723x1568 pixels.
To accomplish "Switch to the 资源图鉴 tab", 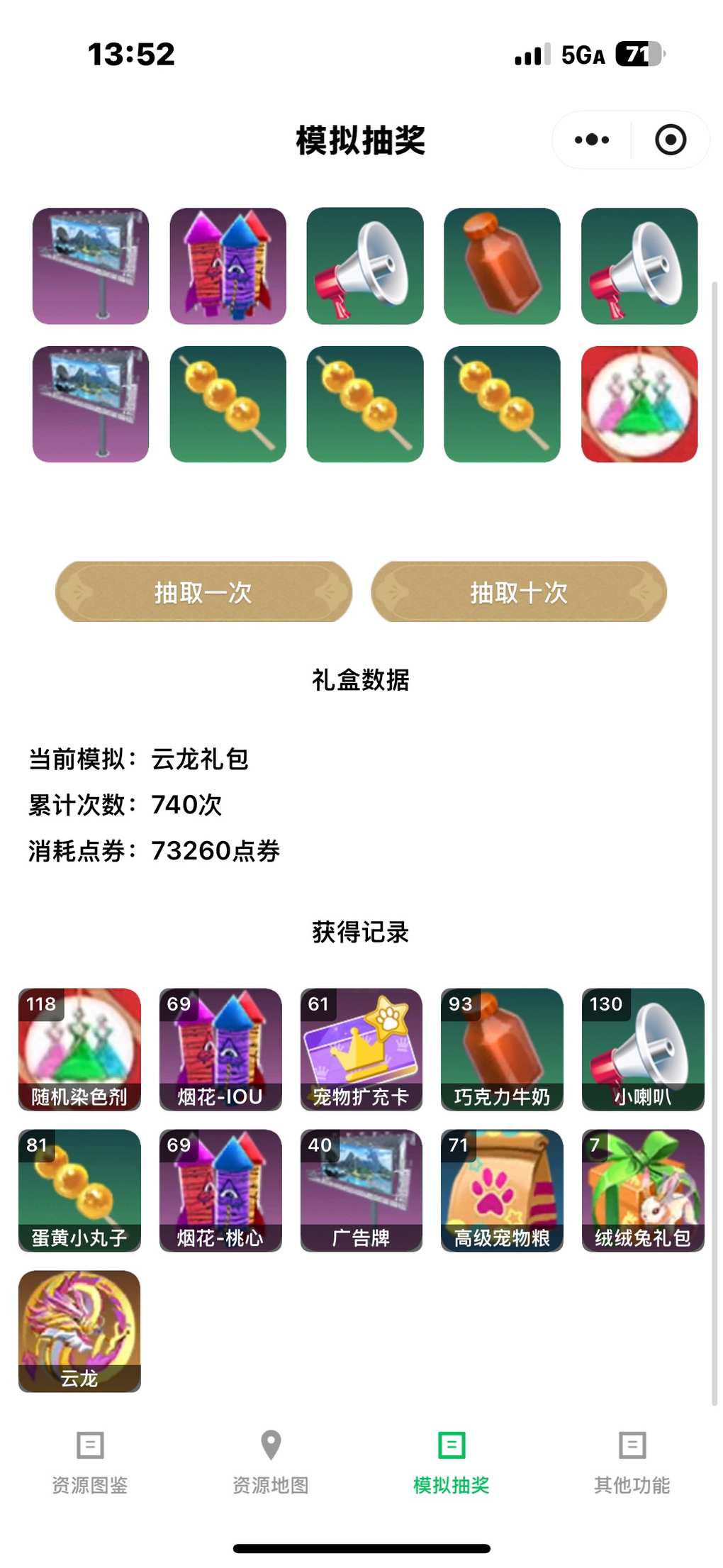I will (90, 1462).
